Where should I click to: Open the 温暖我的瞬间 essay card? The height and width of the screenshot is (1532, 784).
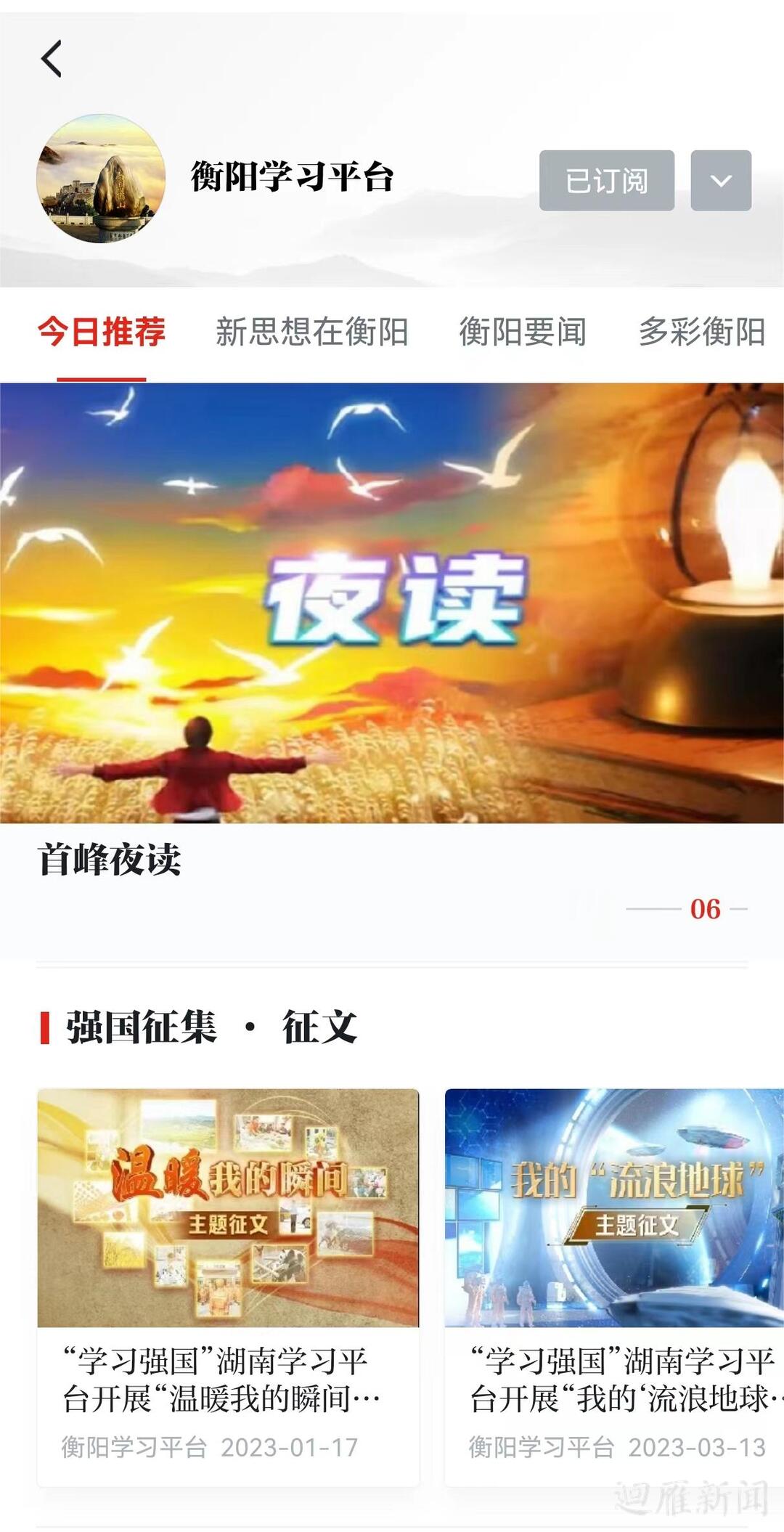(228, 1286)
